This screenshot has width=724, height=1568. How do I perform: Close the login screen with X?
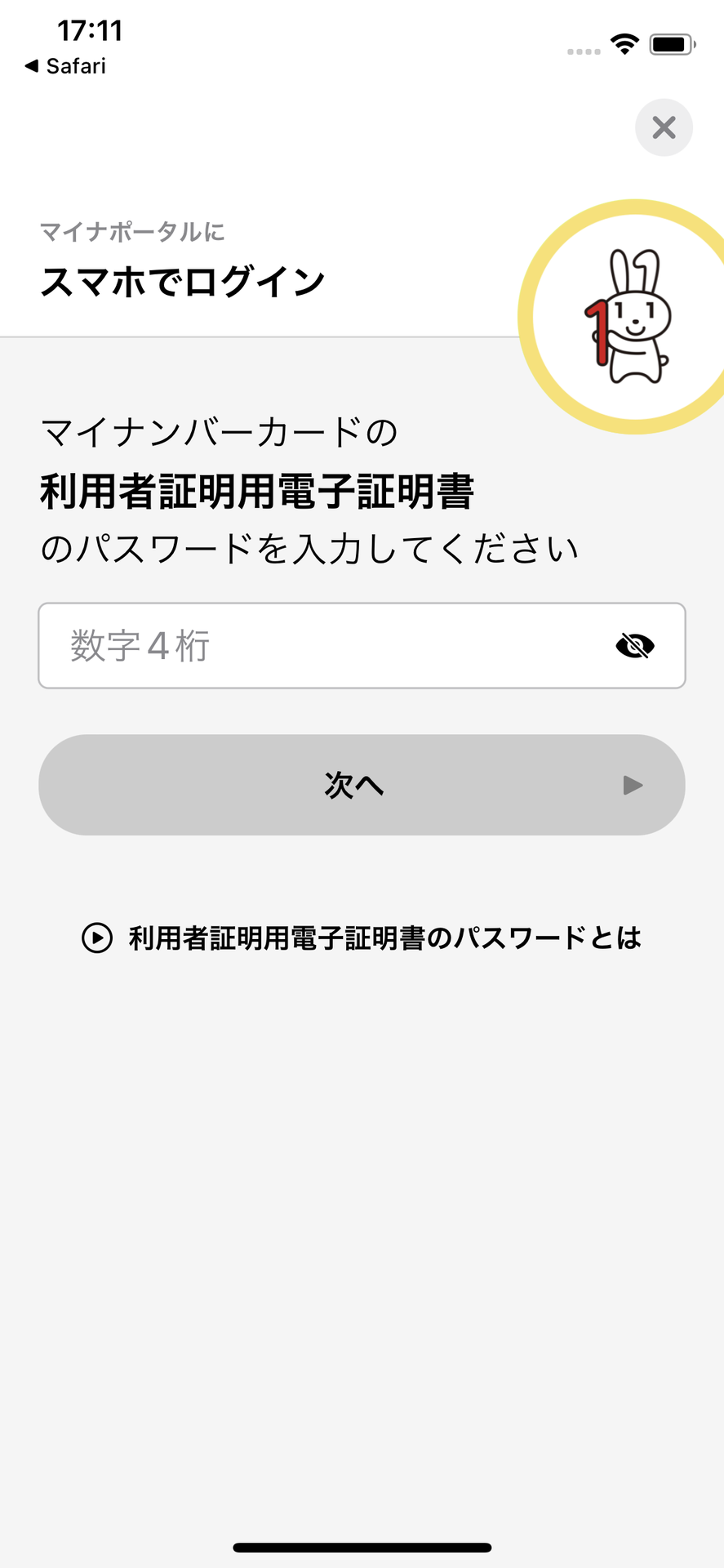(664, 127)
